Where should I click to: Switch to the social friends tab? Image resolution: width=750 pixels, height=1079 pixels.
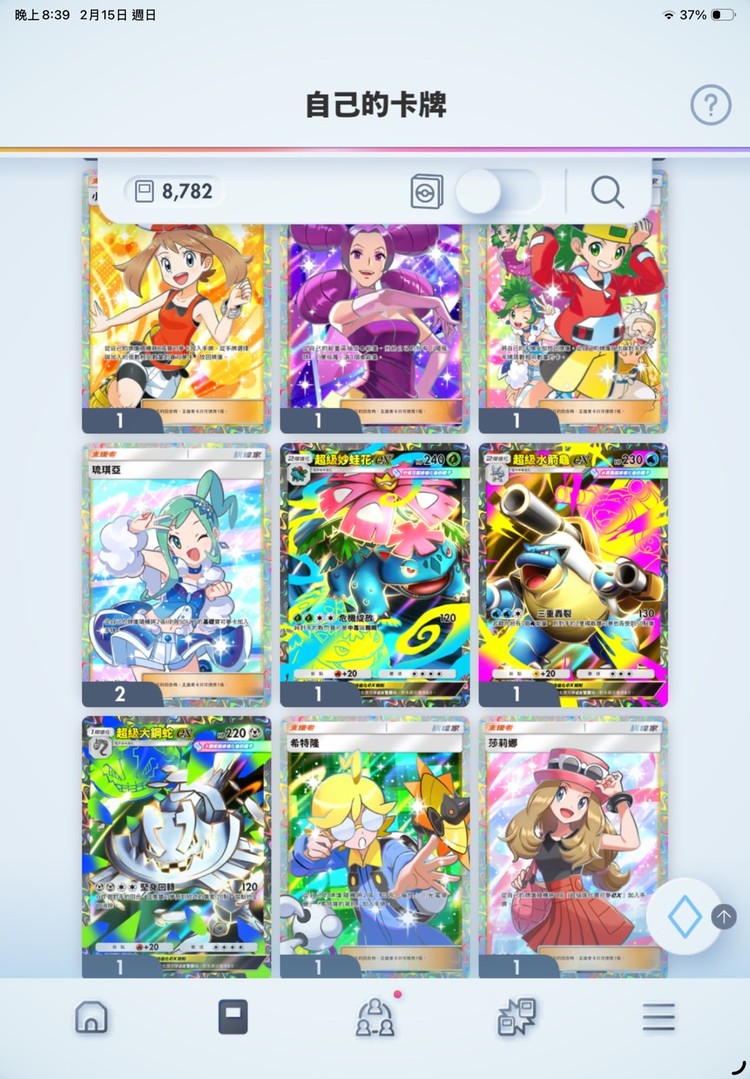375,1017
